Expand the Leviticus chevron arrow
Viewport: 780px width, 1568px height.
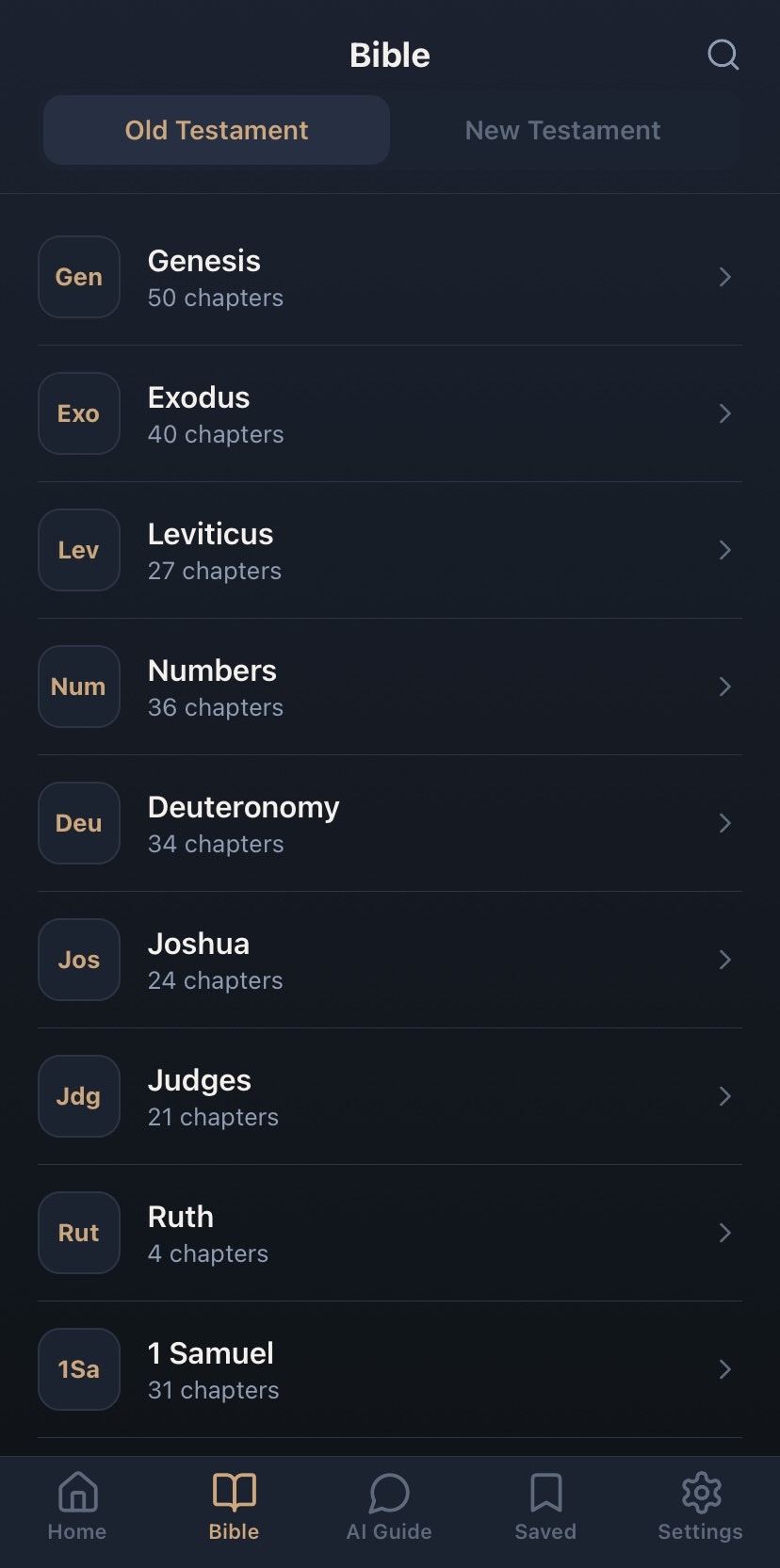point(724,550)
